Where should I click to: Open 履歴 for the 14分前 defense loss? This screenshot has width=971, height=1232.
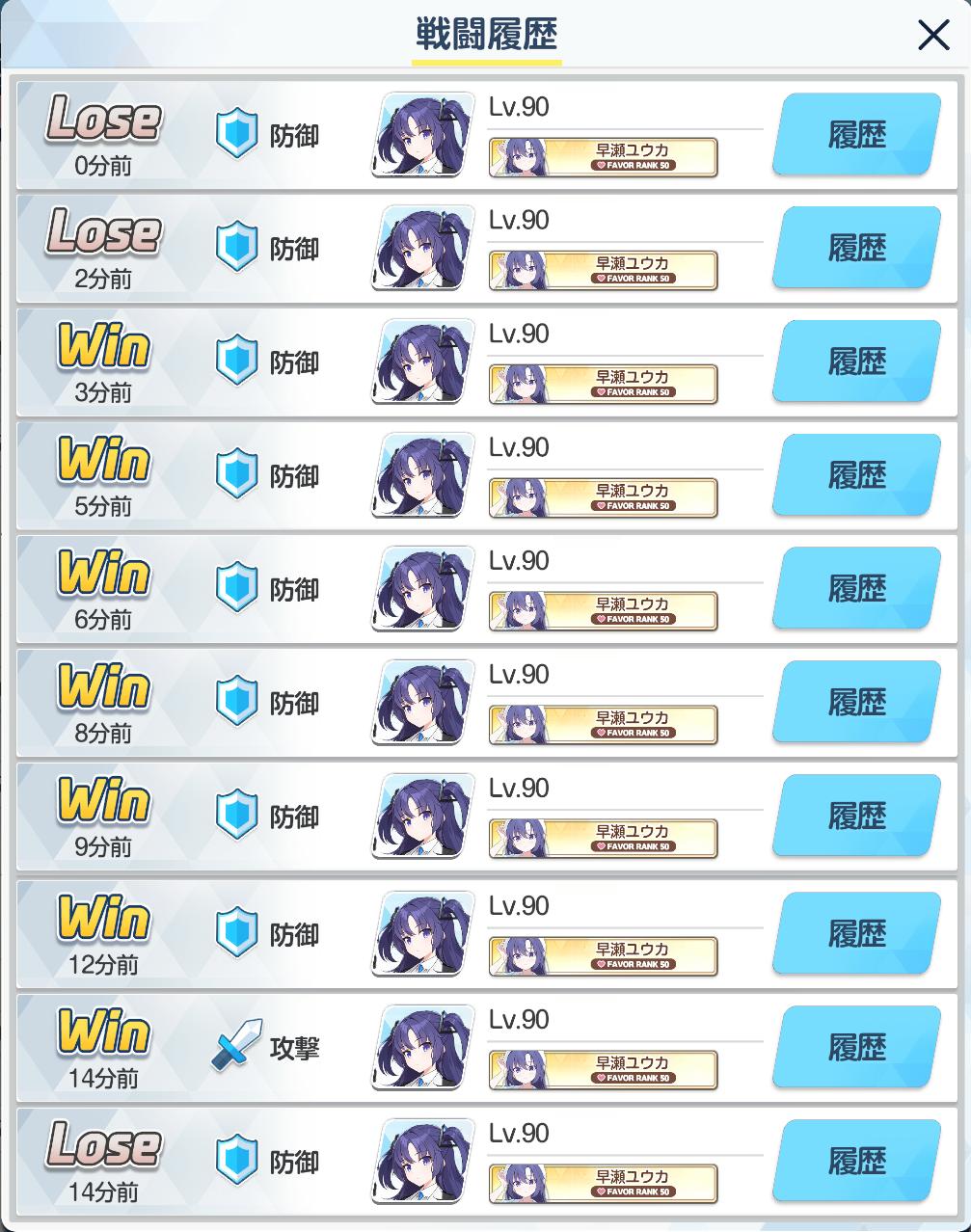[856, 1162]
